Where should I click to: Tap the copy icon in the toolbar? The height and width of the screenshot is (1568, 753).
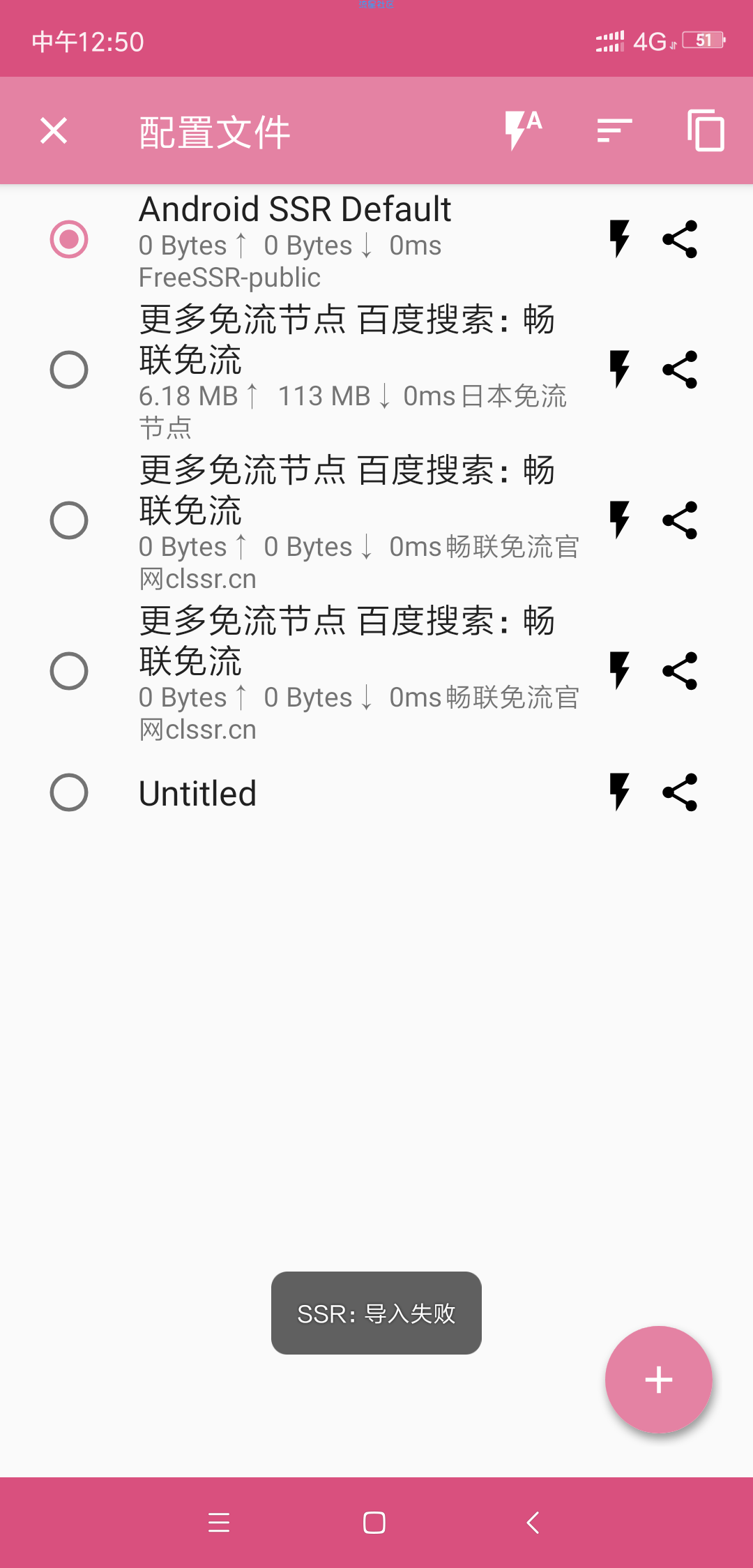pos(706,130)
